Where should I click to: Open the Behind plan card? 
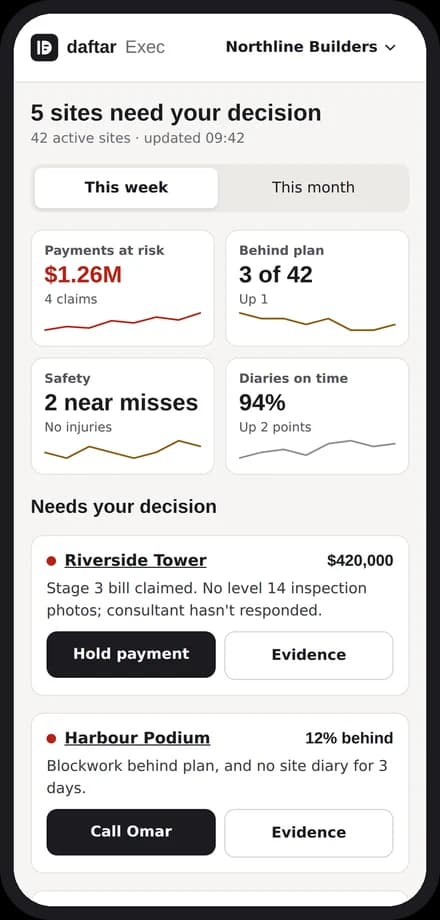pyautogui.click(x=317, y=288)
